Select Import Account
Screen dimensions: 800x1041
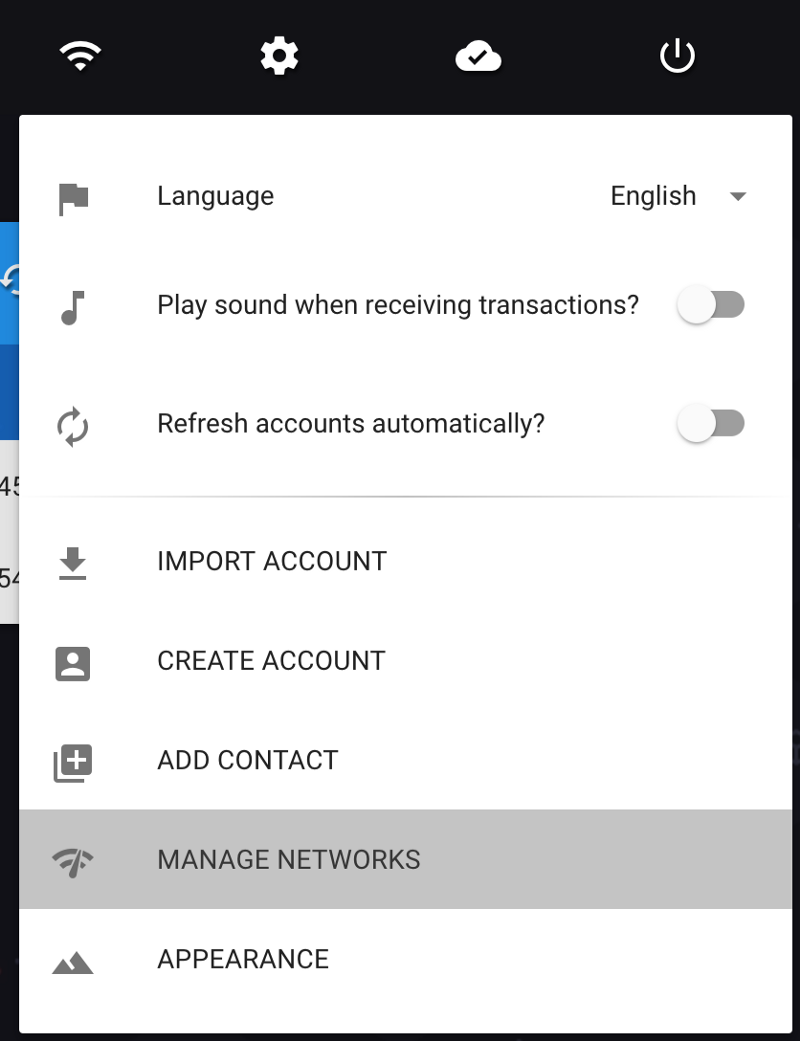(x=272, y=561)
